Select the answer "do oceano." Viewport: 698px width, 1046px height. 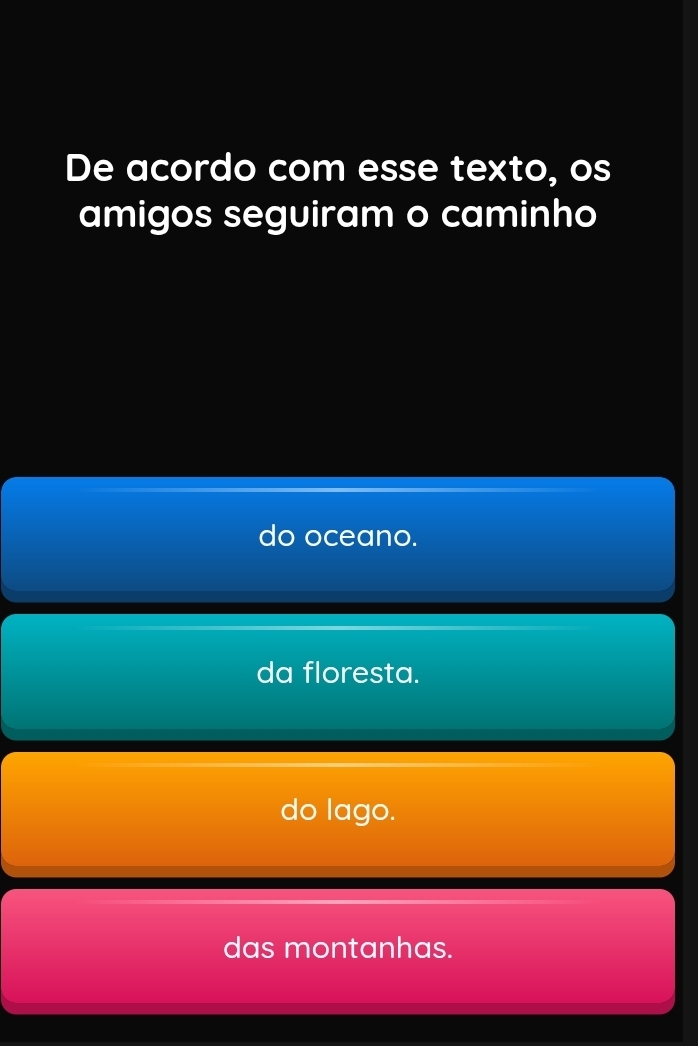click(x=337, y=537)
